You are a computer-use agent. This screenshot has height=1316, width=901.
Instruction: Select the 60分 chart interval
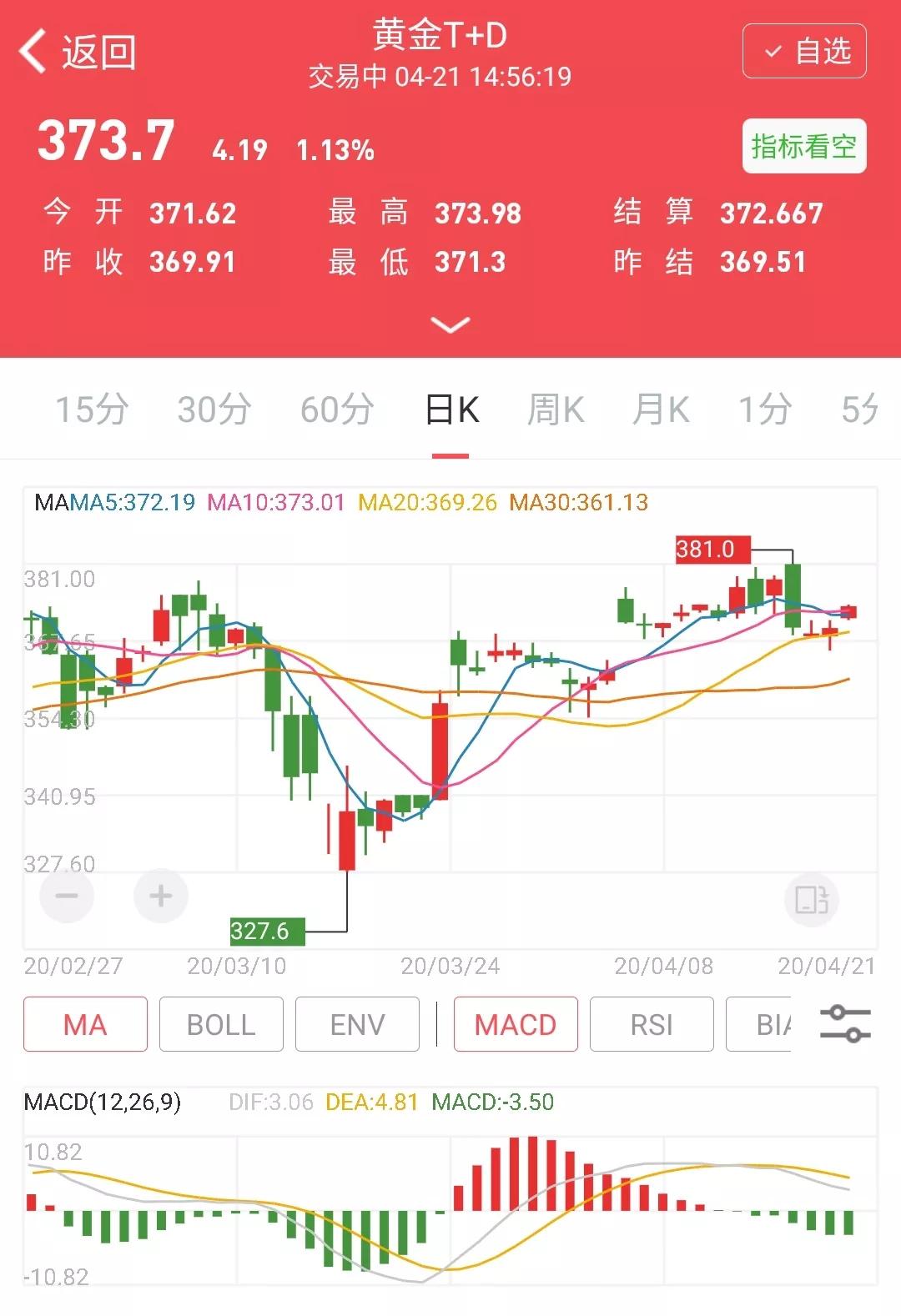[x=335, y=410]
